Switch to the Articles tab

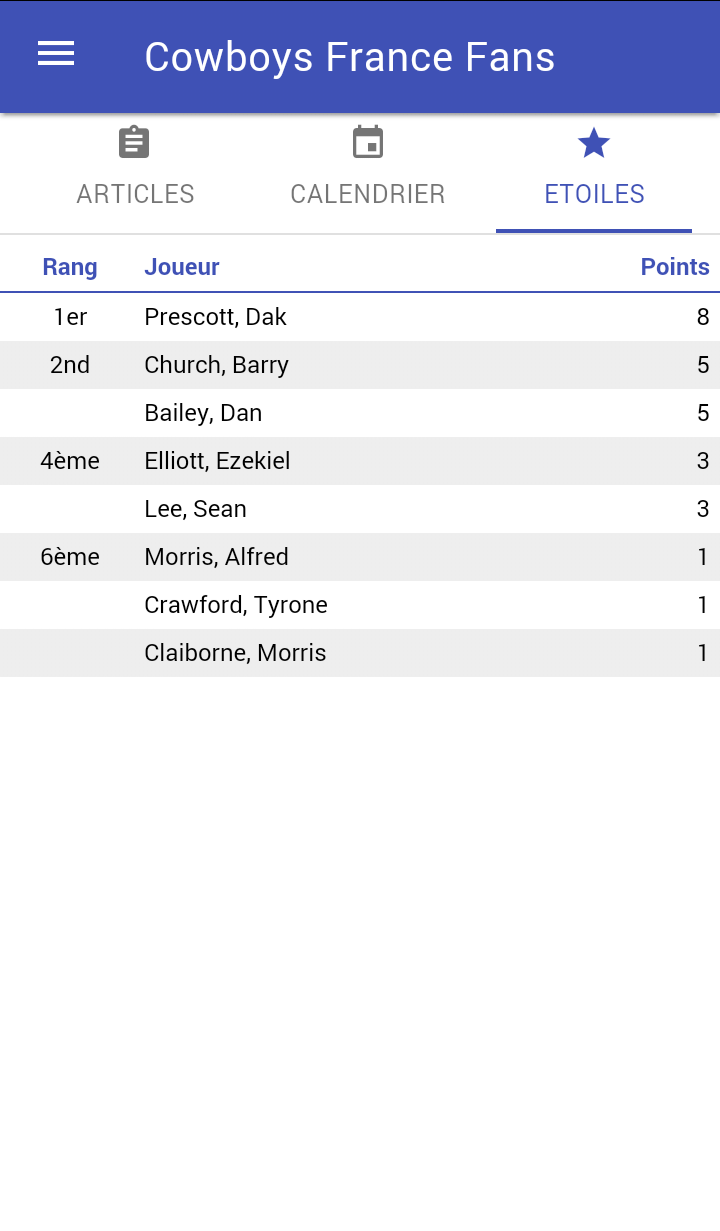click(135, 170)
